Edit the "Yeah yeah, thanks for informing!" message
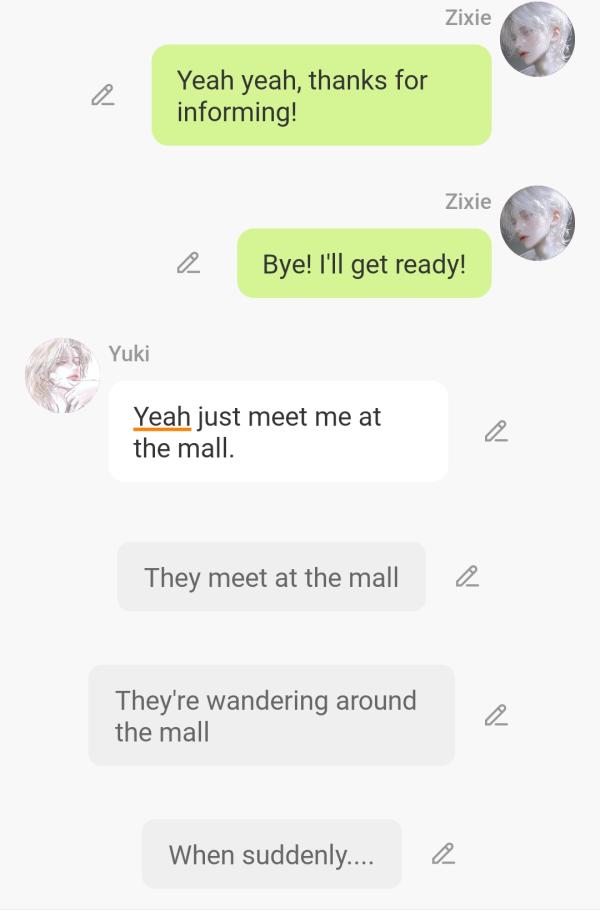The height and width of the screenshot is (916, 600). coord(102,95)
